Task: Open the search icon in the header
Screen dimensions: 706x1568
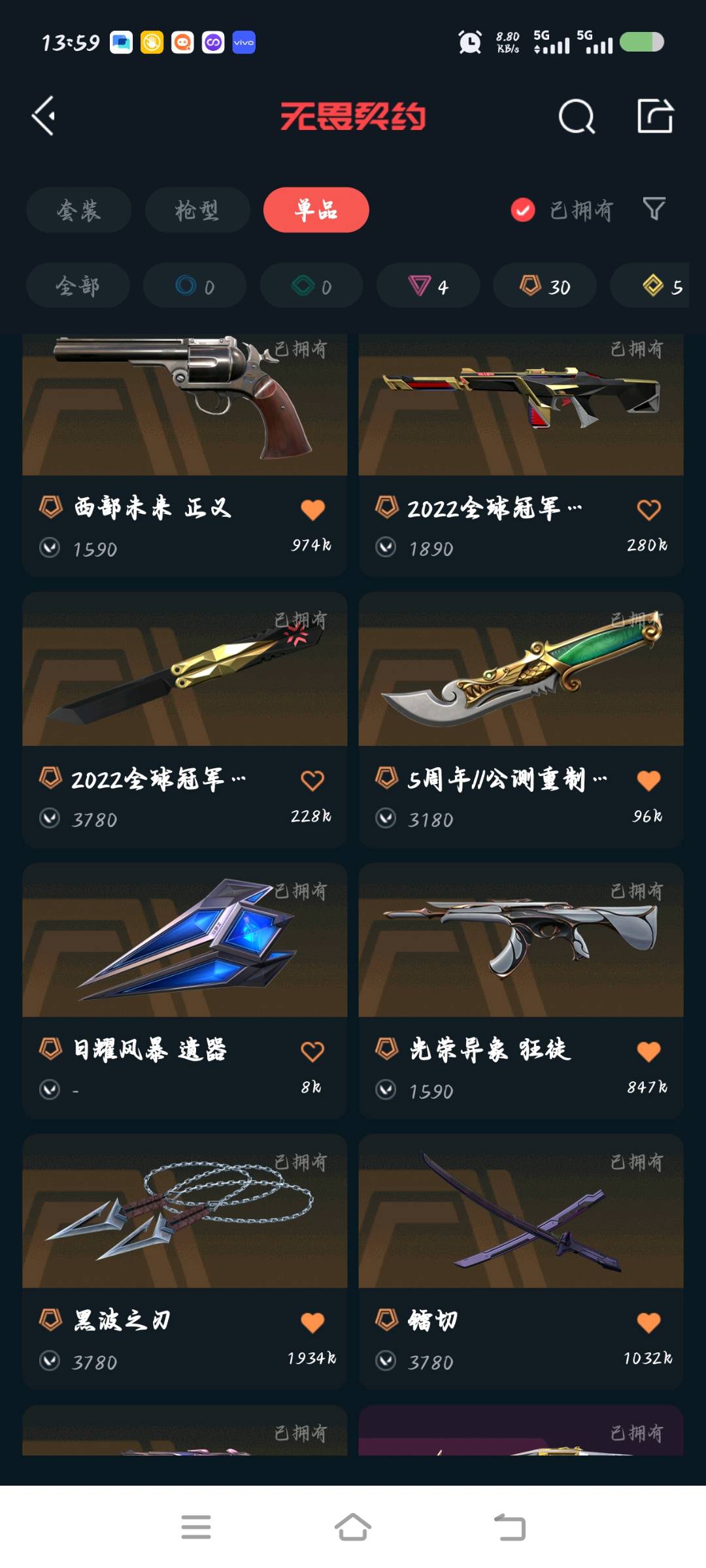Action: coord(577,116)
